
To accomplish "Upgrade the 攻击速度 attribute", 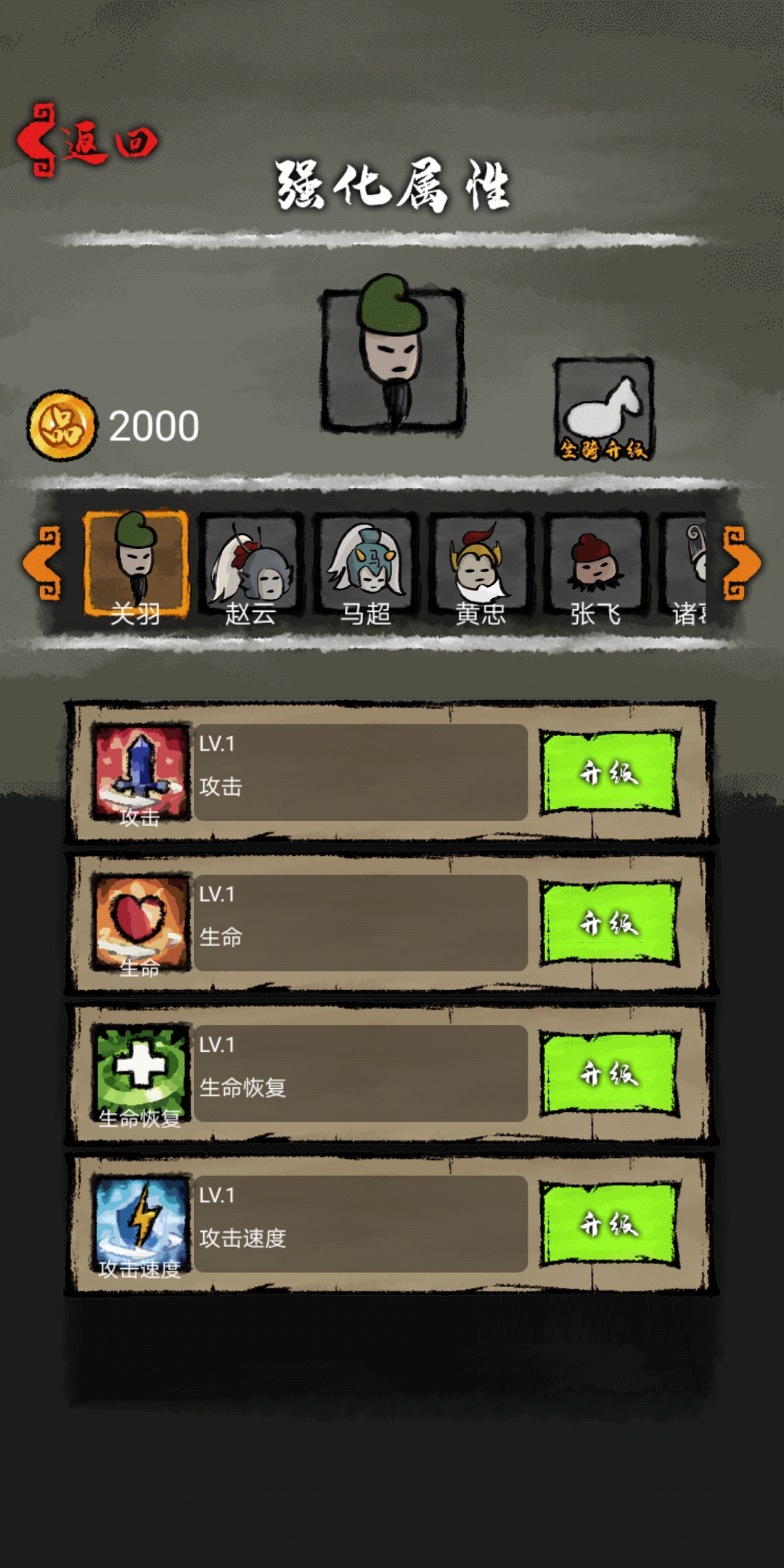I will click(x=609, y=1224).
